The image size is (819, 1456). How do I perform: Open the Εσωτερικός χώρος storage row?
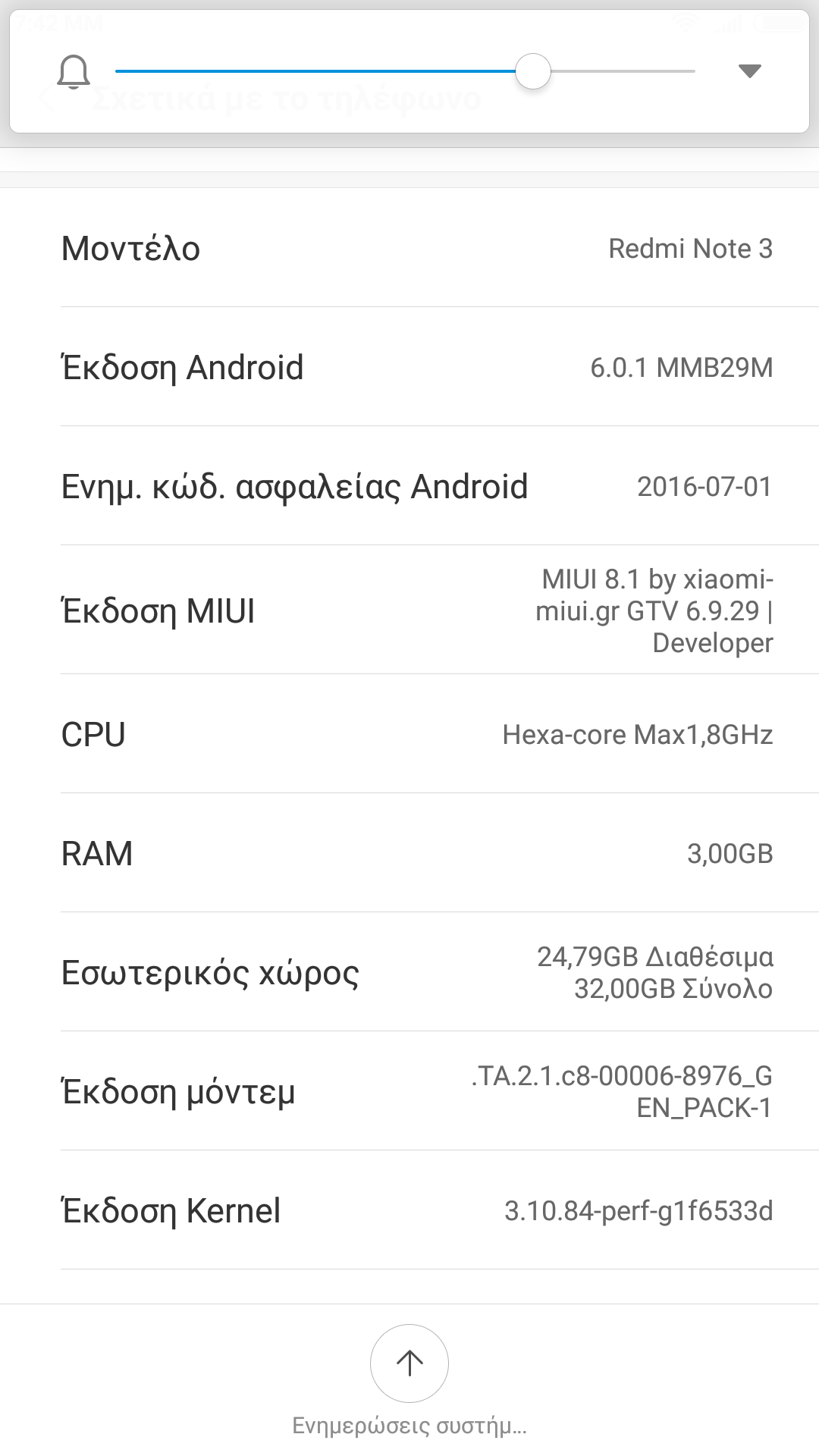click(409, 972)
